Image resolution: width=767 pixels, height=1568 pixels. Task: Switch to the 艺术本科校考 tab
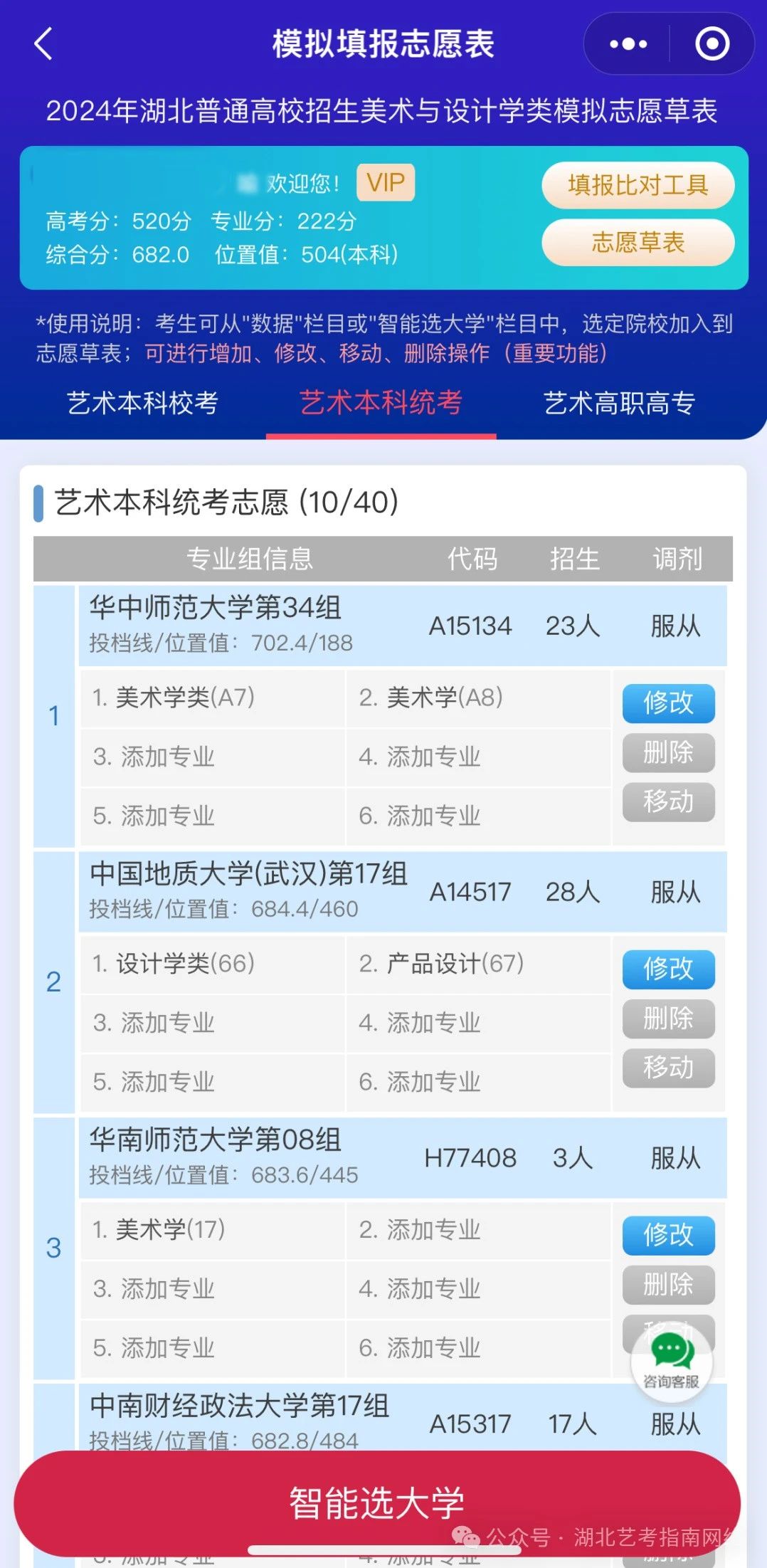click(142, 403)
